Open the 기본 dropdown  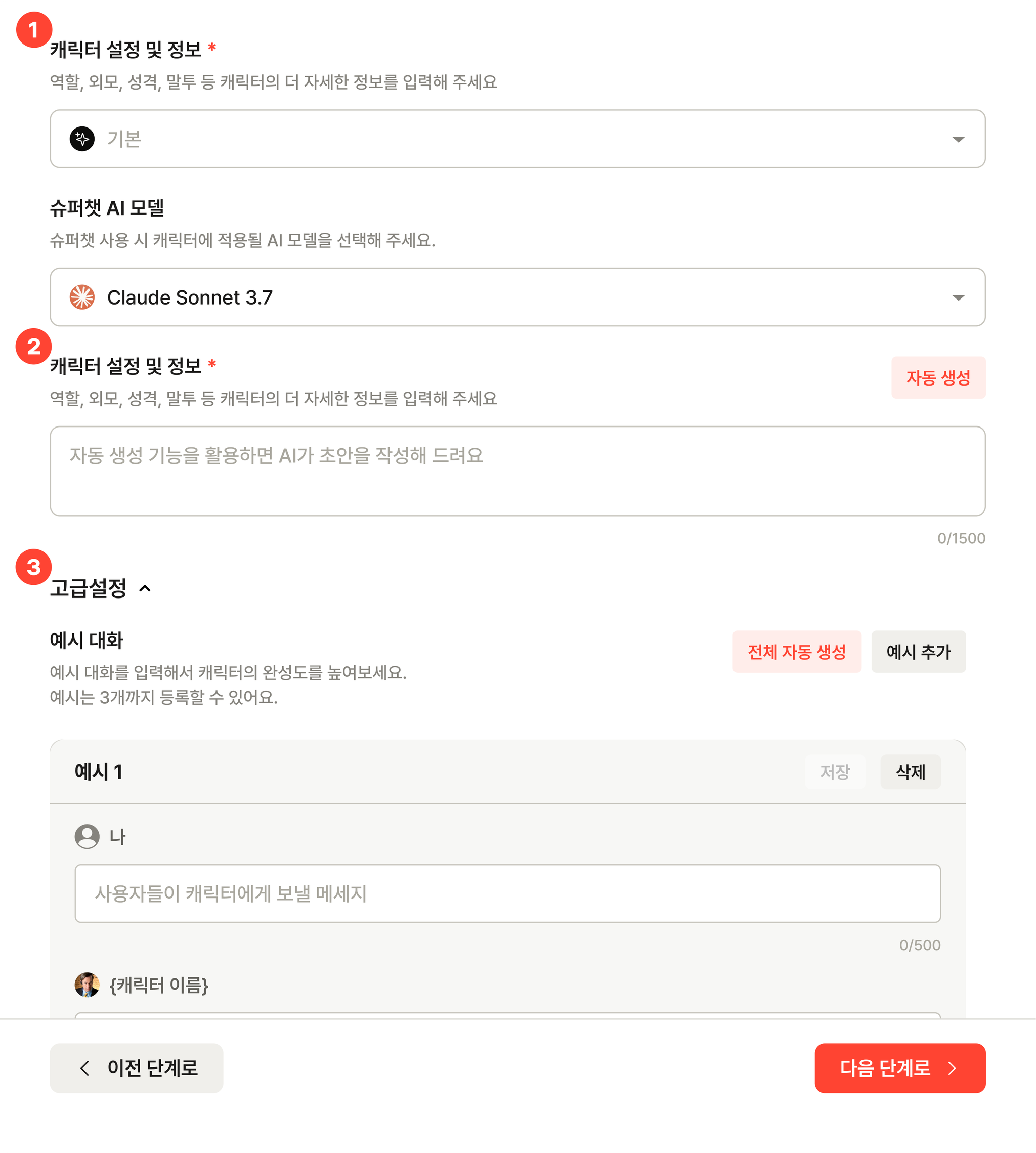[x=517, y=139]
